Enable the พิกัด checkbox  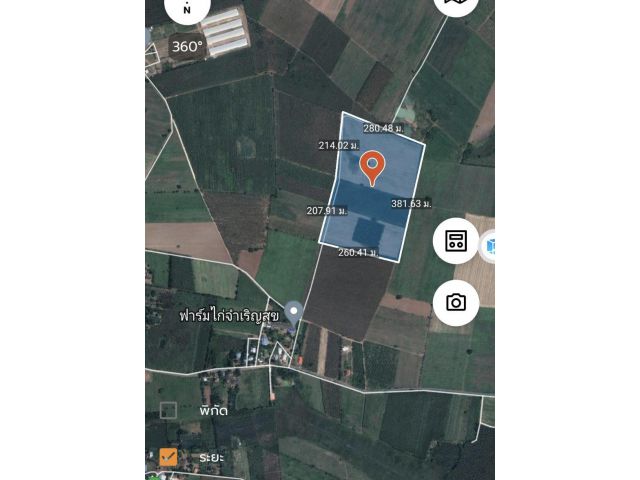tap(168, 410)
